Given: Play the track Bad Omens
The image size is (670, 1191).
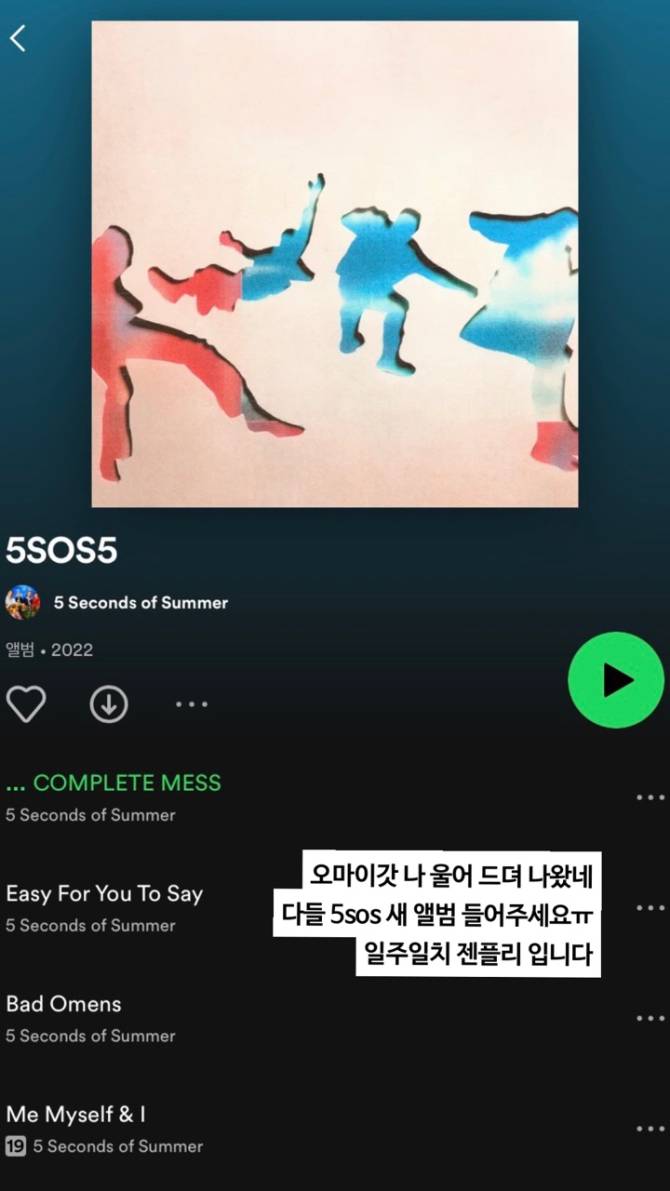Looking at the screenshot, I should [64, 1004].
